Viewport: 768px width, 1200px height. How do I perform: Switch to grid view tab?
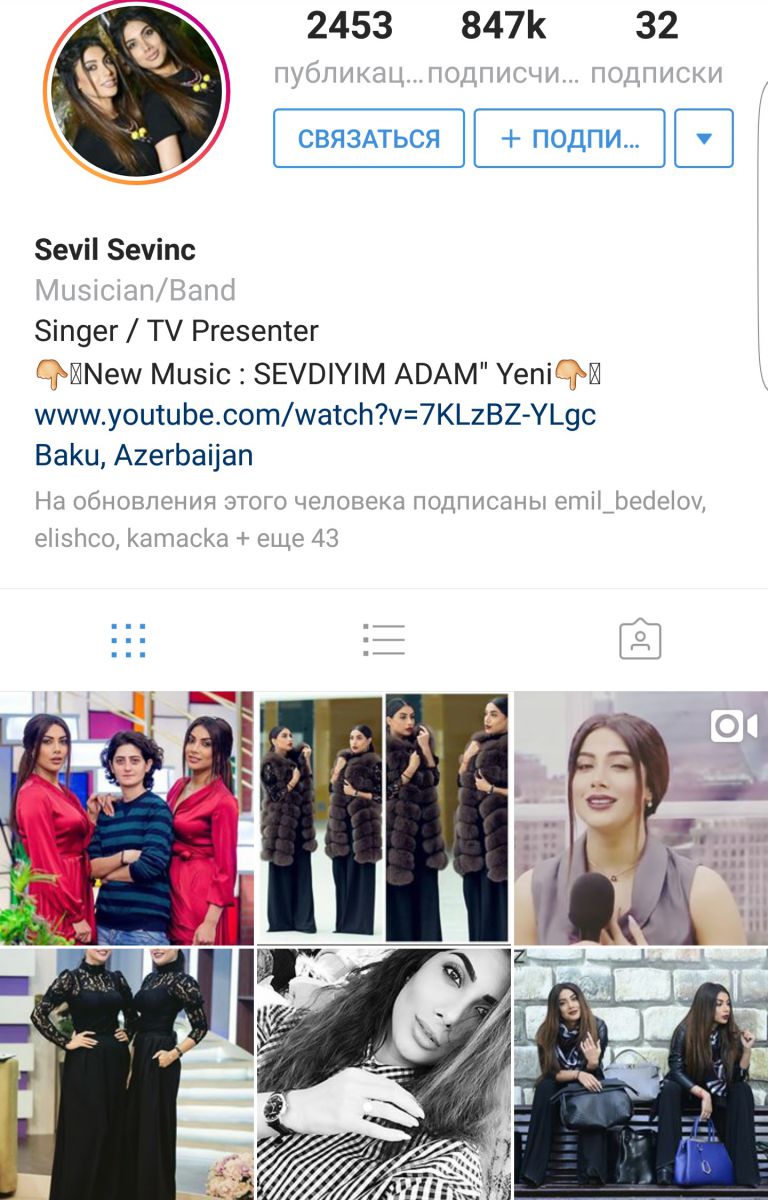[x=128, y=640]
